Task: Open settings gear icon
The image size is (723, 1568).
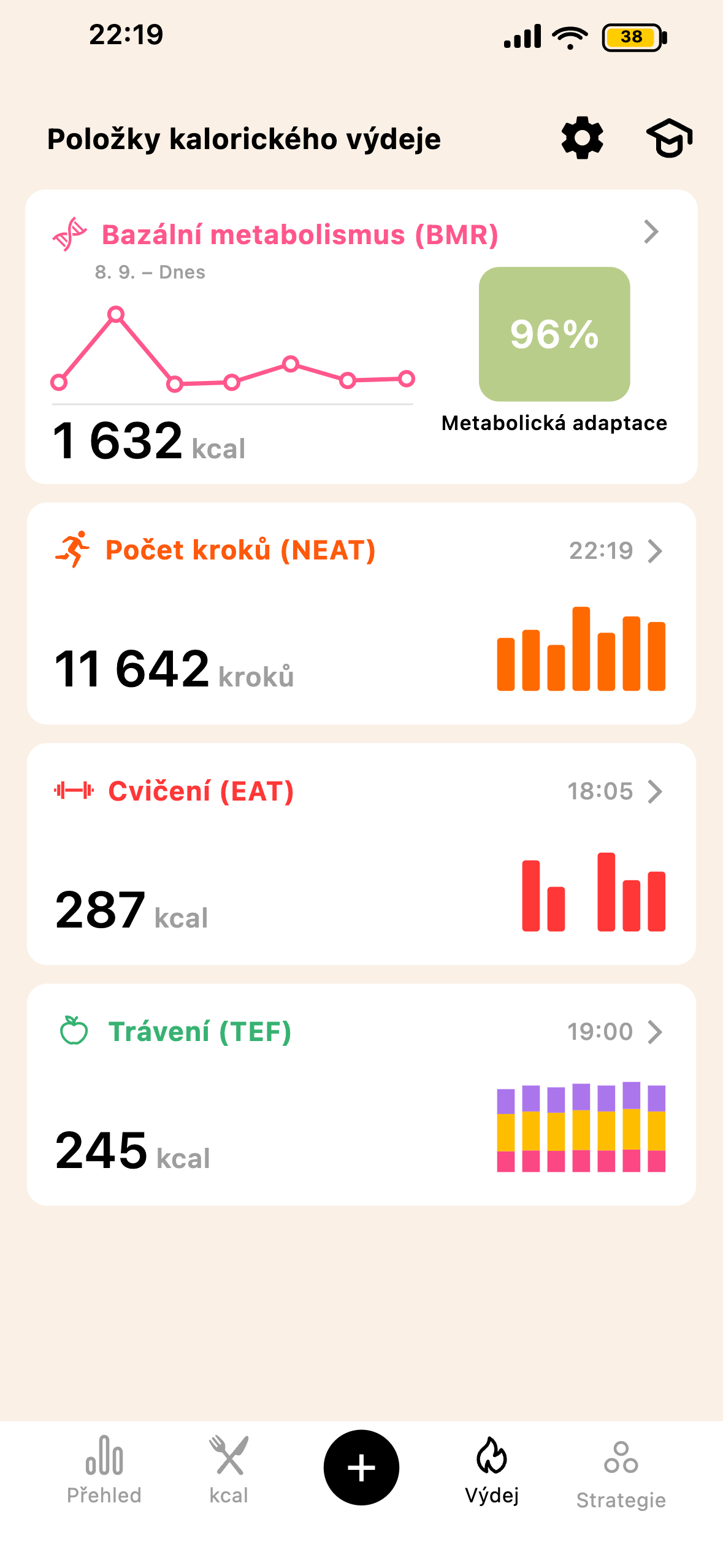Action: tap(582, 138)
